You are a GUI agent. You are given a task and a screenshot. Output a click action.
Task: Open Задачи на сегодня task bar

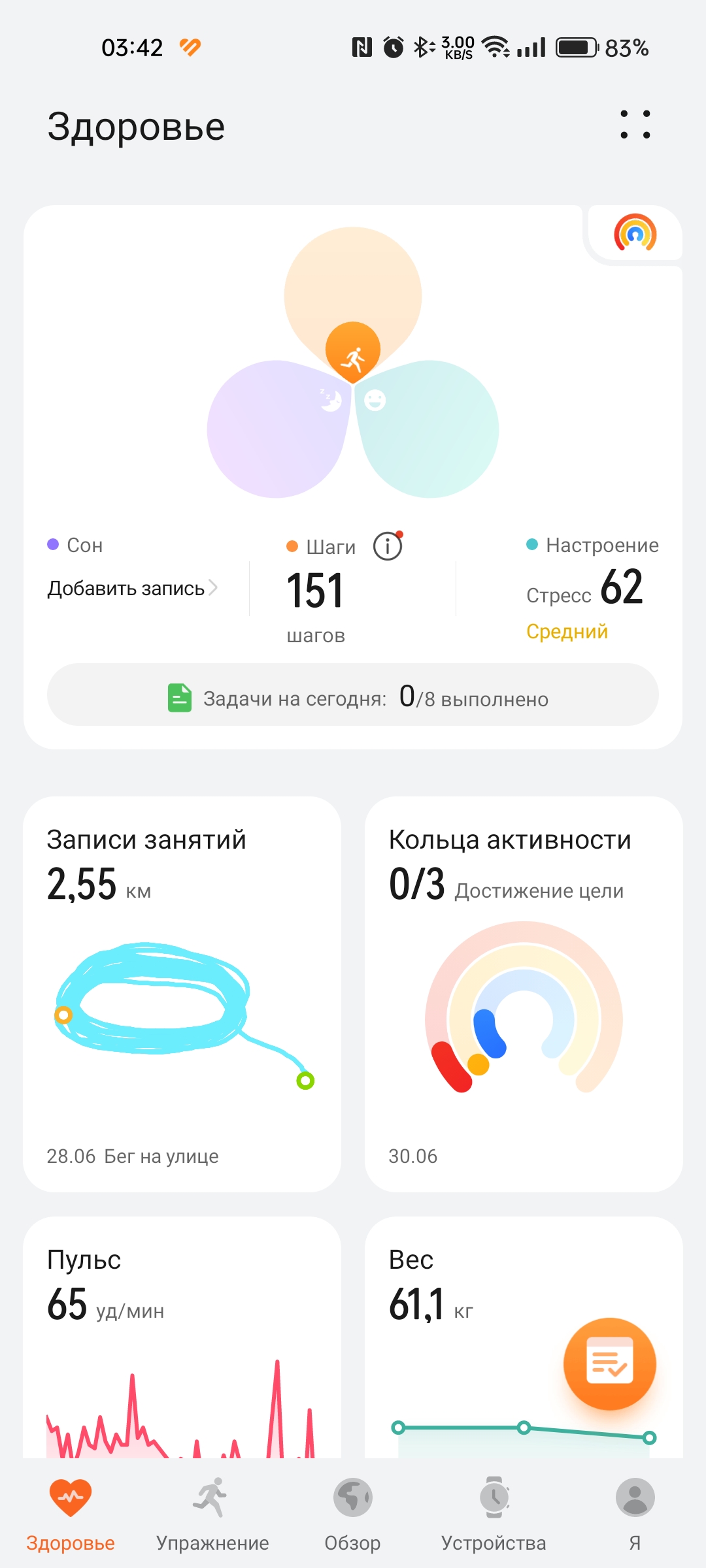[353, 694]
